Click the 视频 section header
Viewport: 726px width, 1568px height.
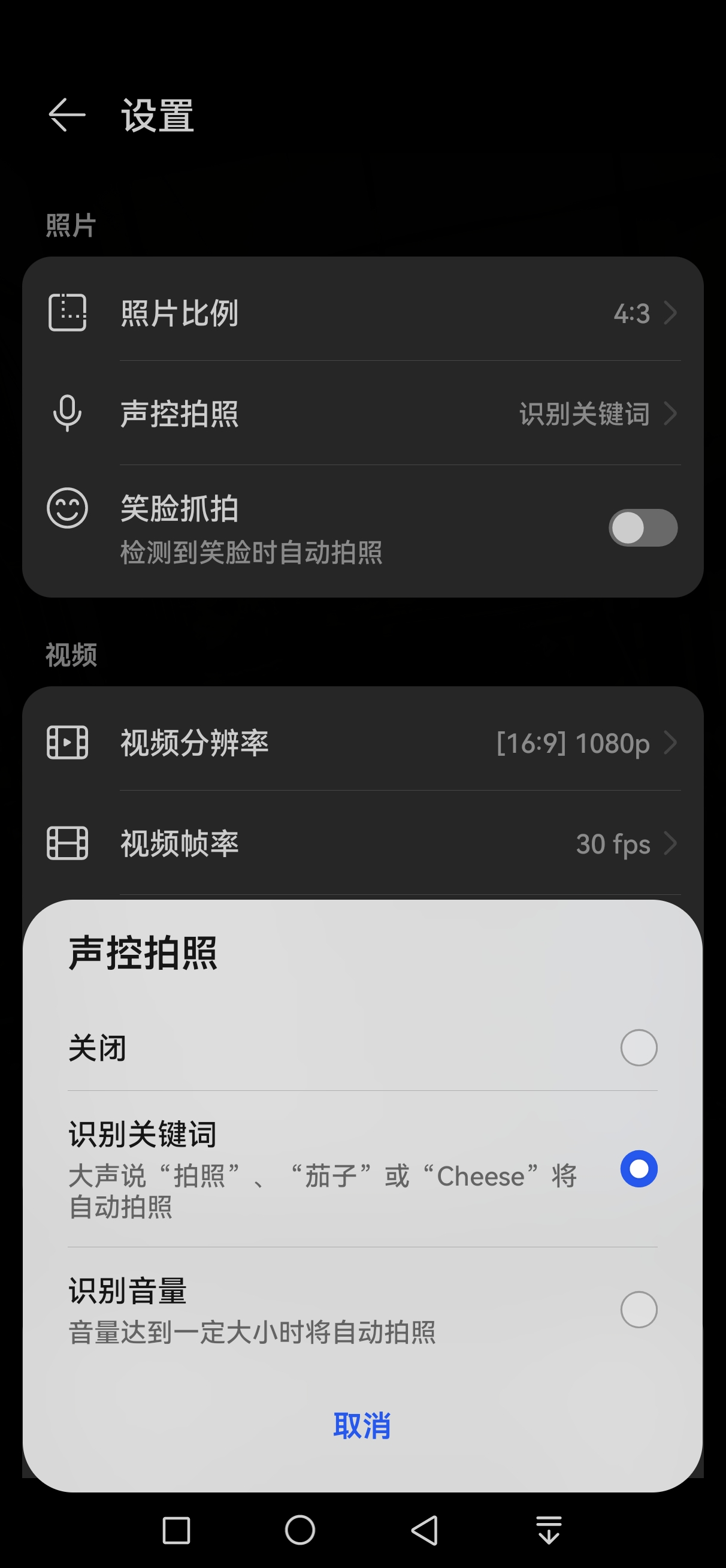click(69, 656)
